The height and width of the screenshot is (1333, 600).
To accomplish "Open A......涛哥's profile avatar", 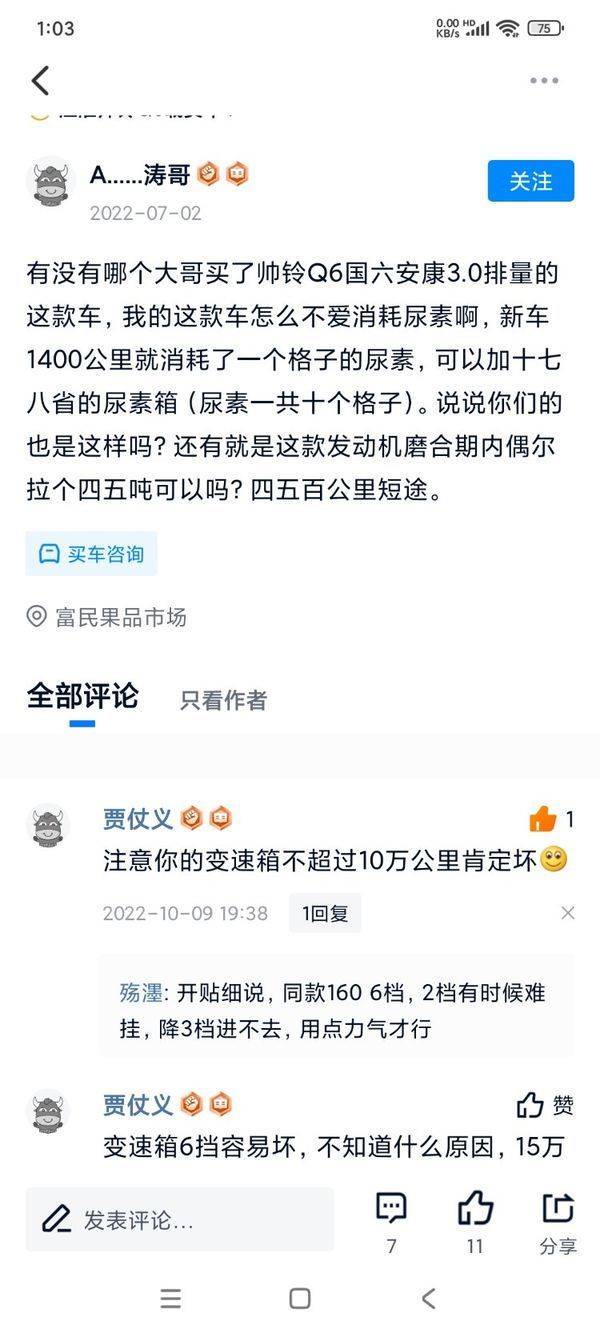I will [50, 181].
